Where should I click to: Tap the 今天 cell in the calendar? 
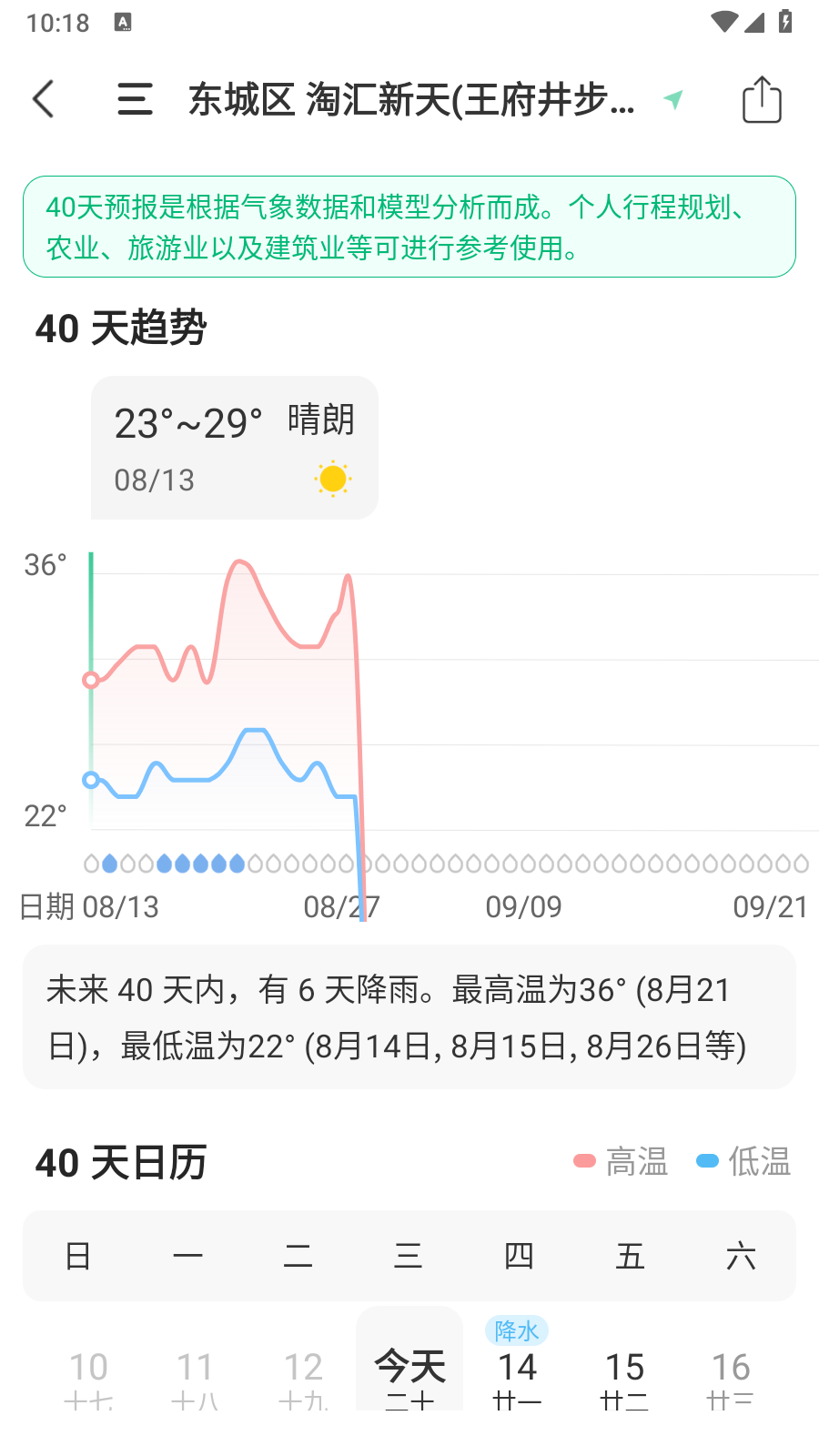409,1365
